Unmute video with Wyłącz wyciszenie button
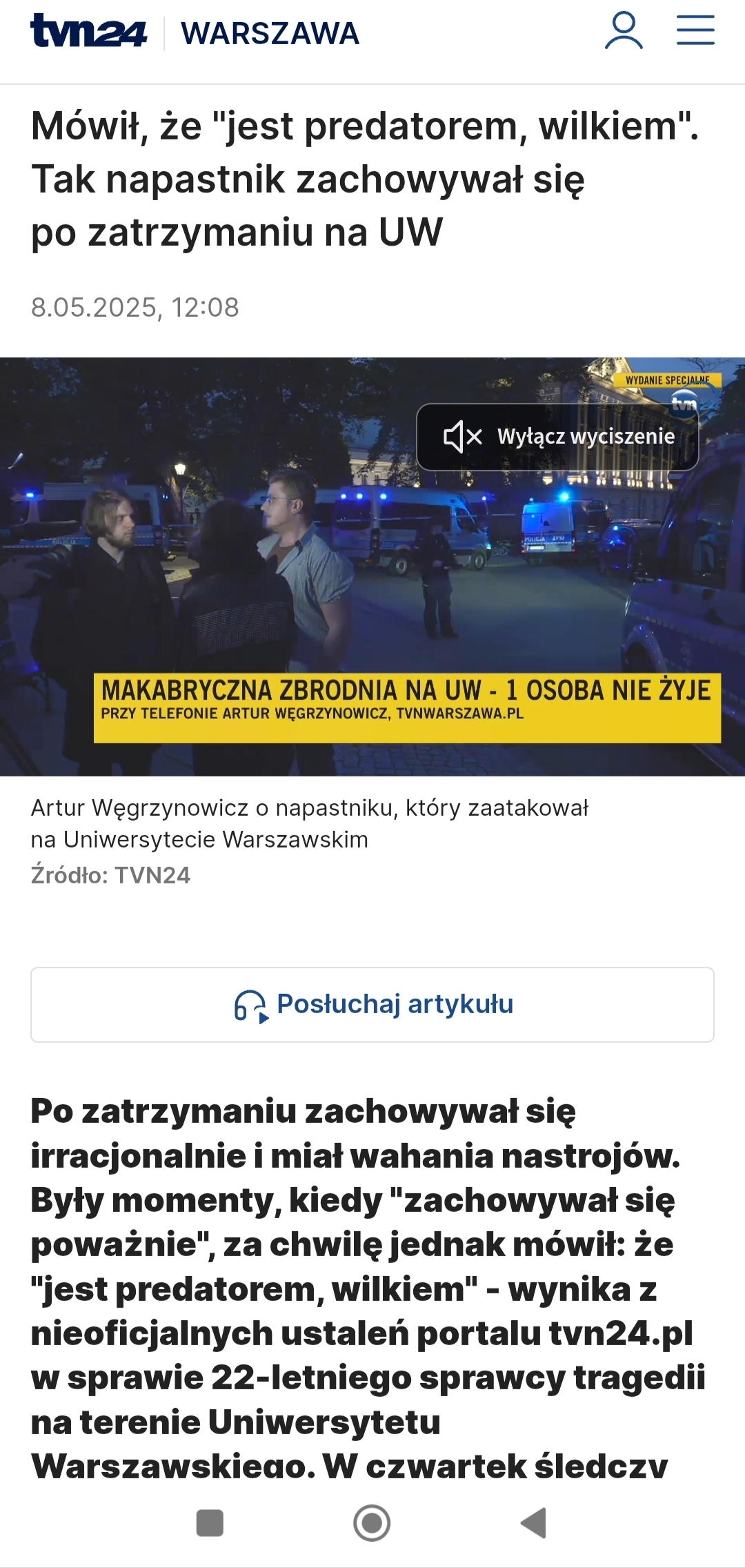Viewport: 745px width, 1568px height. 557,437
